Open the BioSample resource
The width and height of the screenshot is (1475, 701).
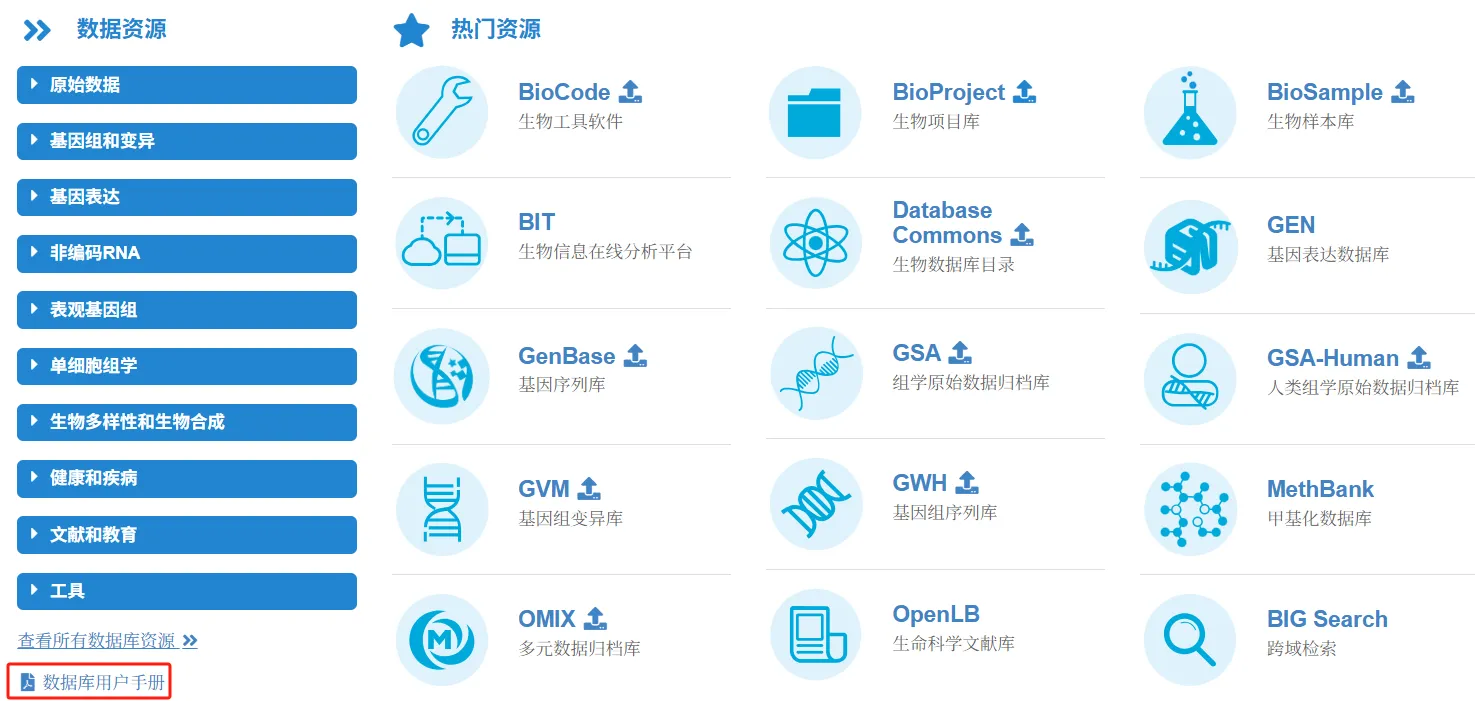pos(1324,92)
